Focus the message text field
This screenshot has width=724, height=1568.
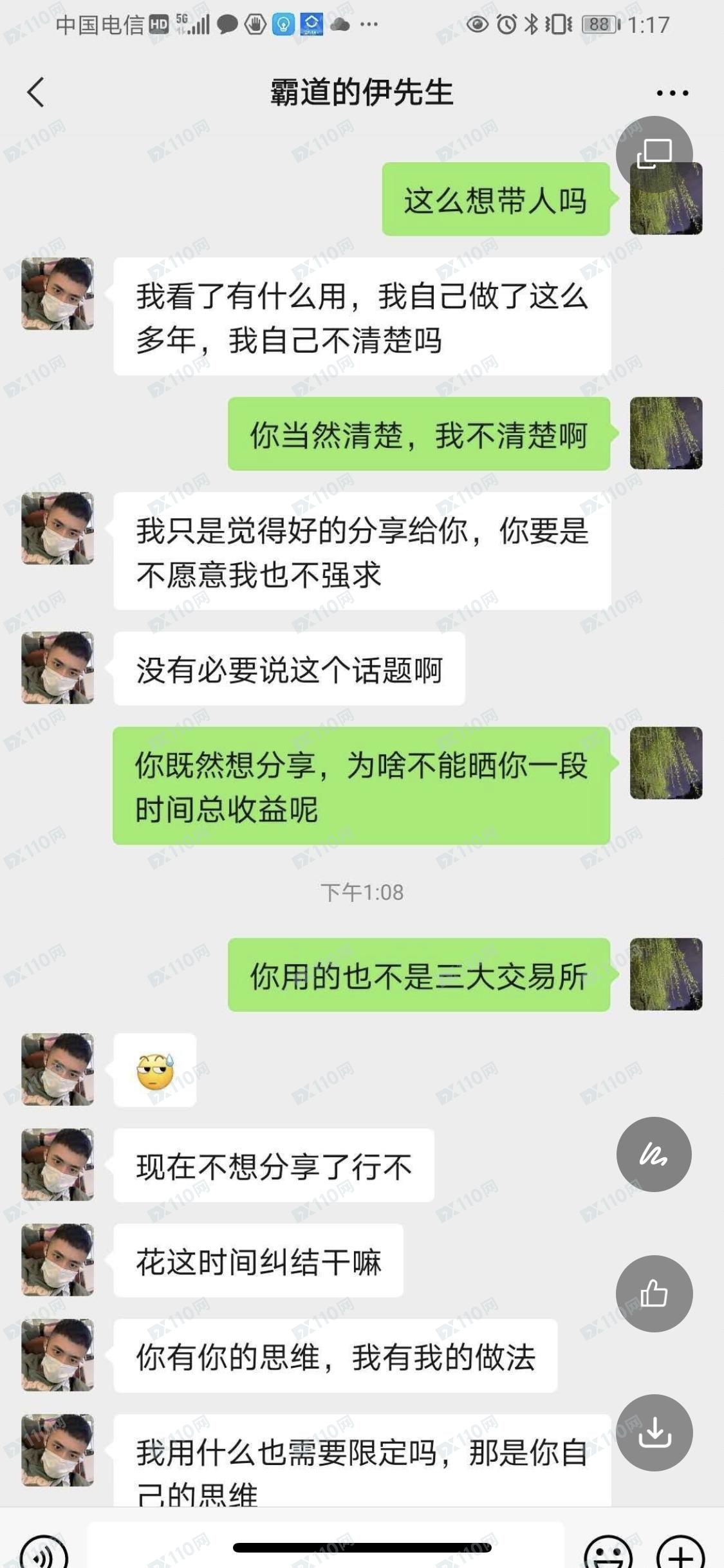point(325,1548)
